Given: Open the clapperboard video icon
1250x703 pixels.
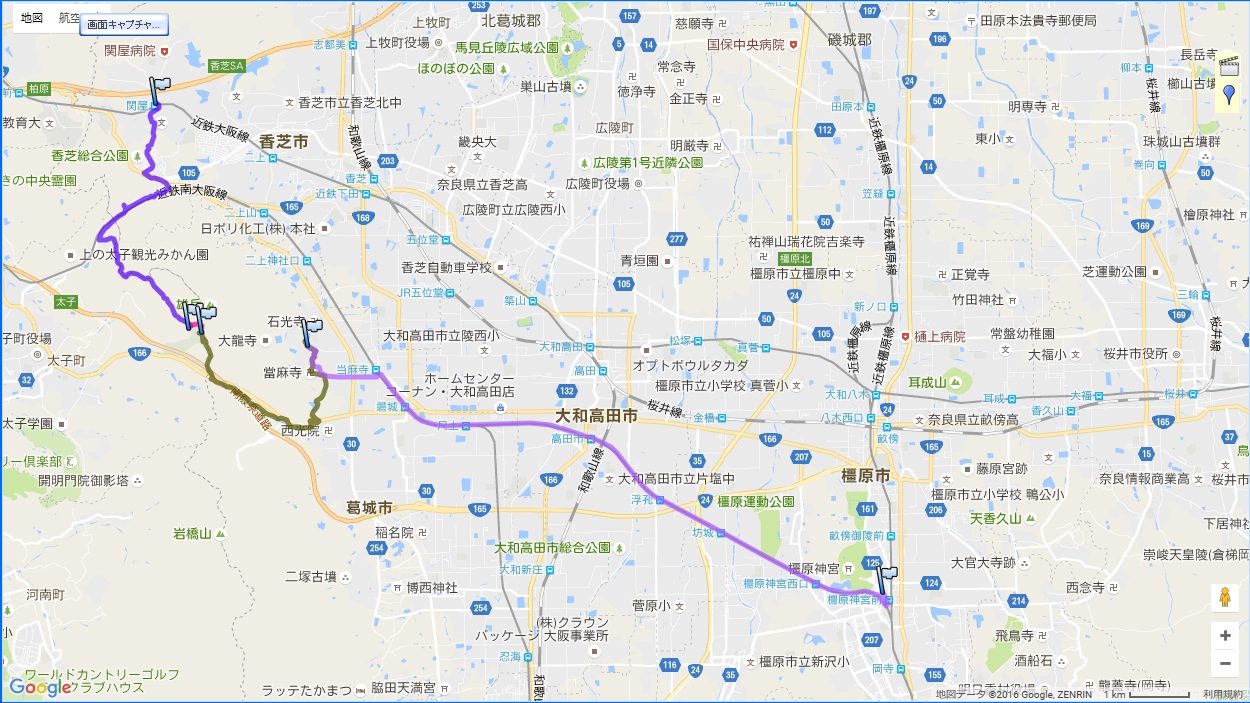Looking at the screenshot, I should [x=1229, y=68].
